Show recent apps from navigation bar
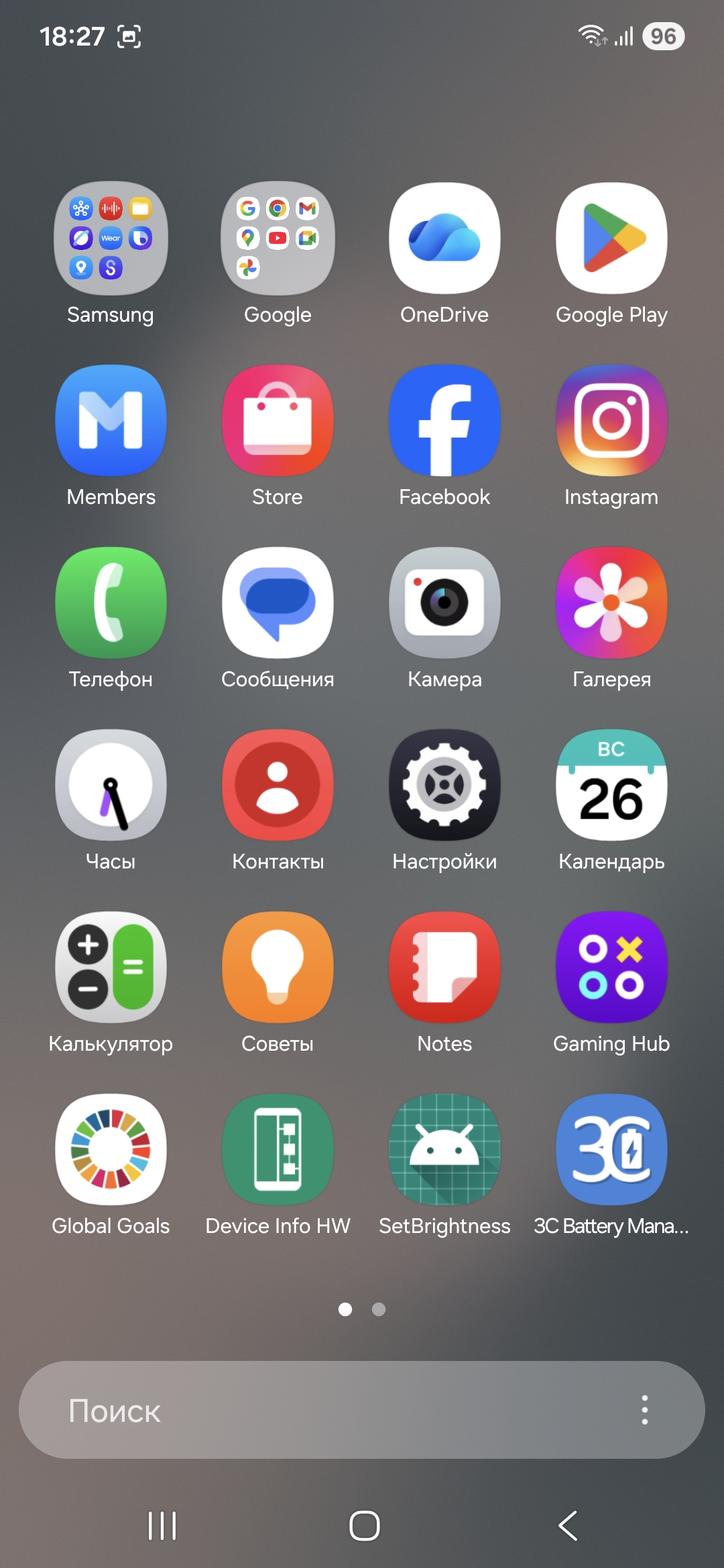This screenshot has height=1568, width=724. point(162,1526)
